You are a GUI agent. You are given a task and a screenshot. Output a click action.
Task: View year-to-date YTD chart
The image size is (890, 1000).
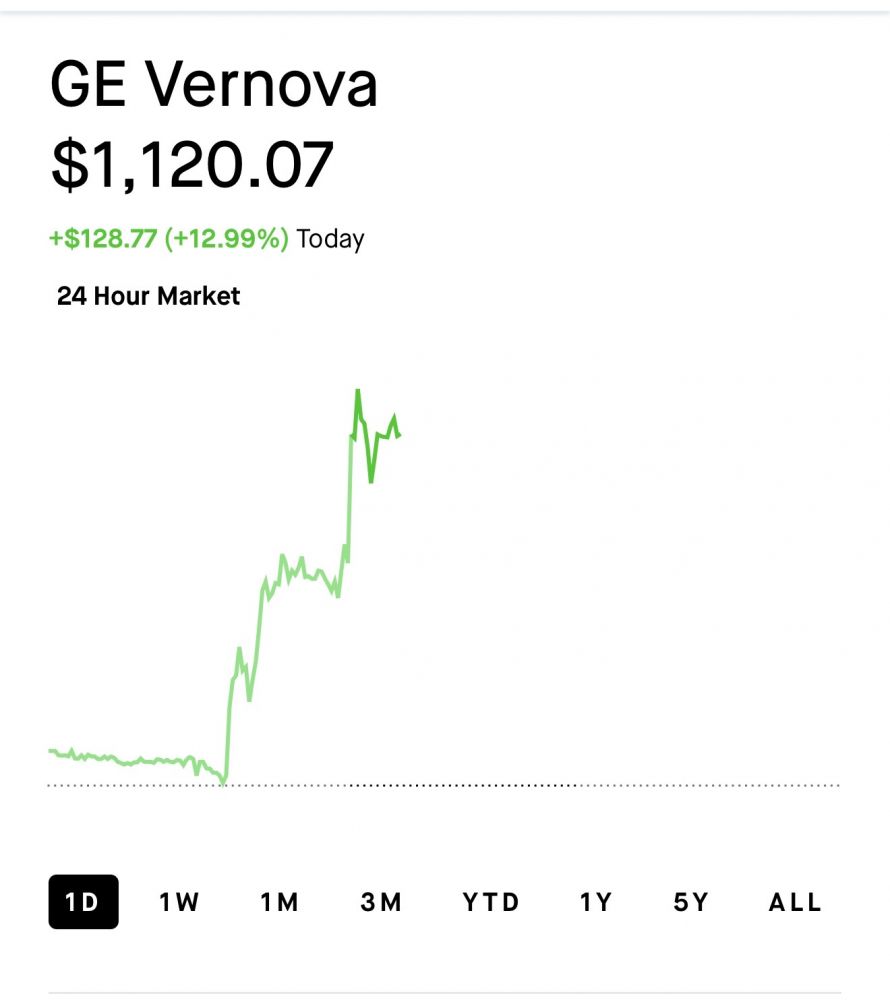491,902
